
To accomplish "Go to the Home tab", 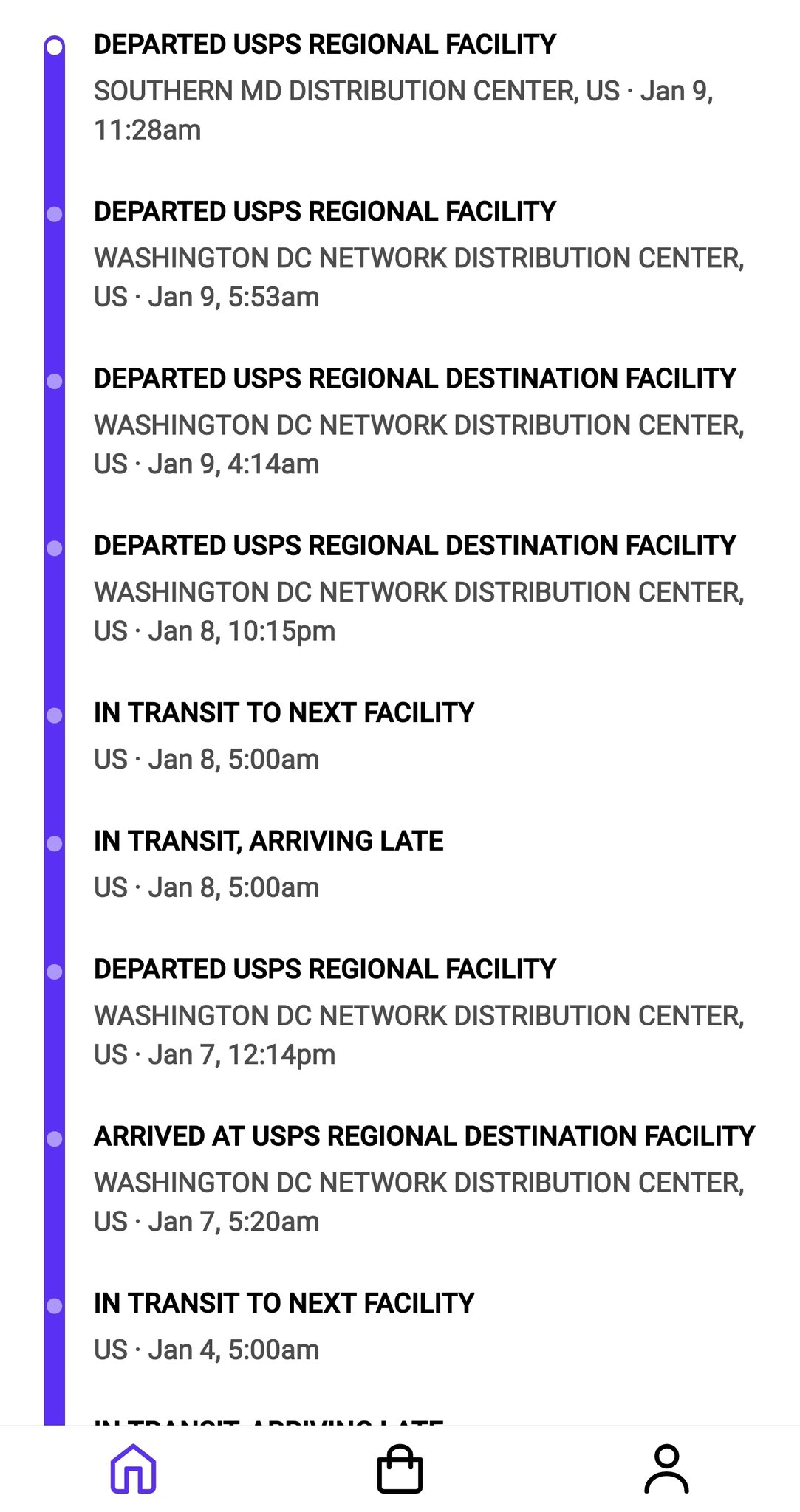I will pos(133,1469).
